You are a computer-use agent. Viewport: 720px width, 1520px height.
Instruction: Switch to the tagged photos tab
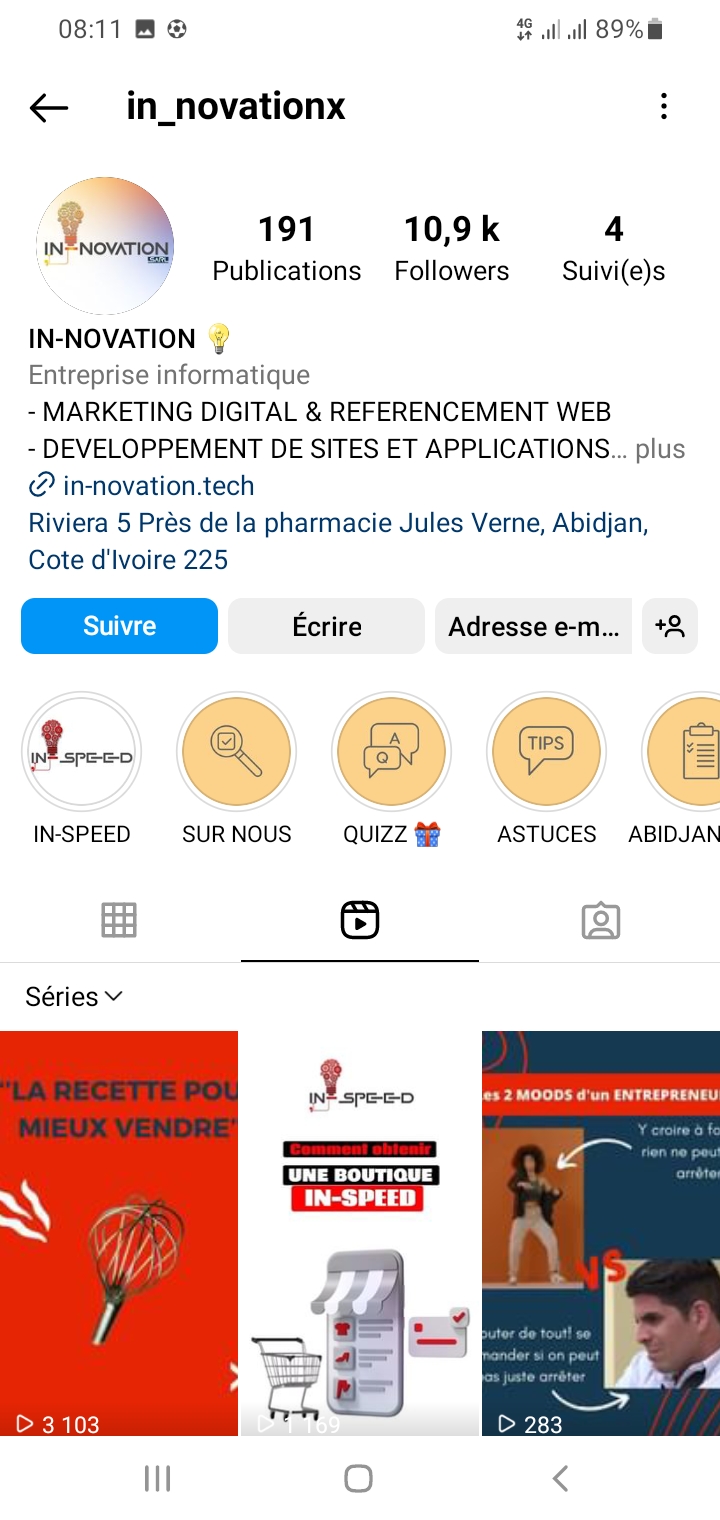pos(600,920)
